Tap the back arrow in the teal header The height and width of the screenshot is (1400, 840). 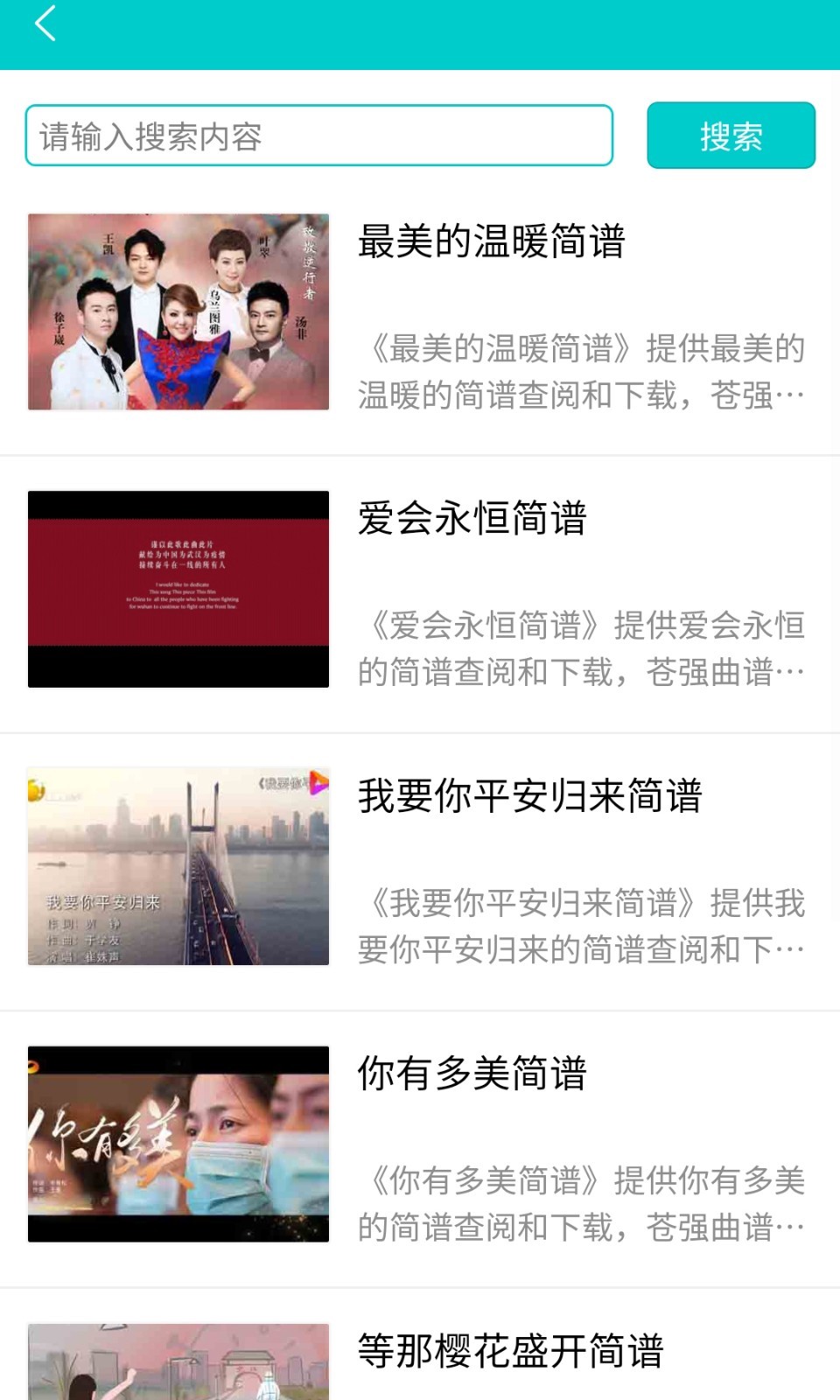45,24
